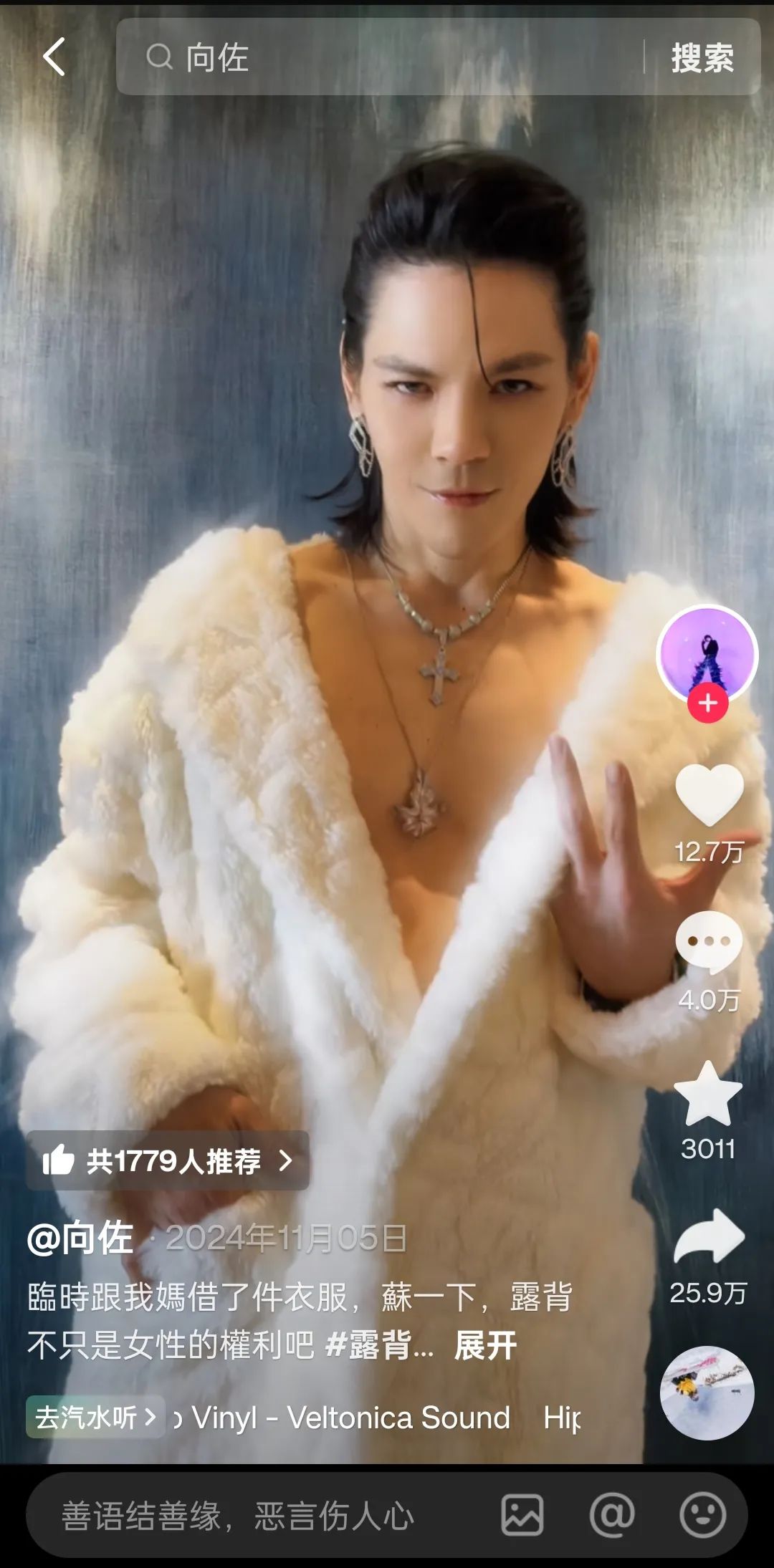Open the comments bubble icon
The height and width of the screenshot is (1568, 774).
pos(709,943)
